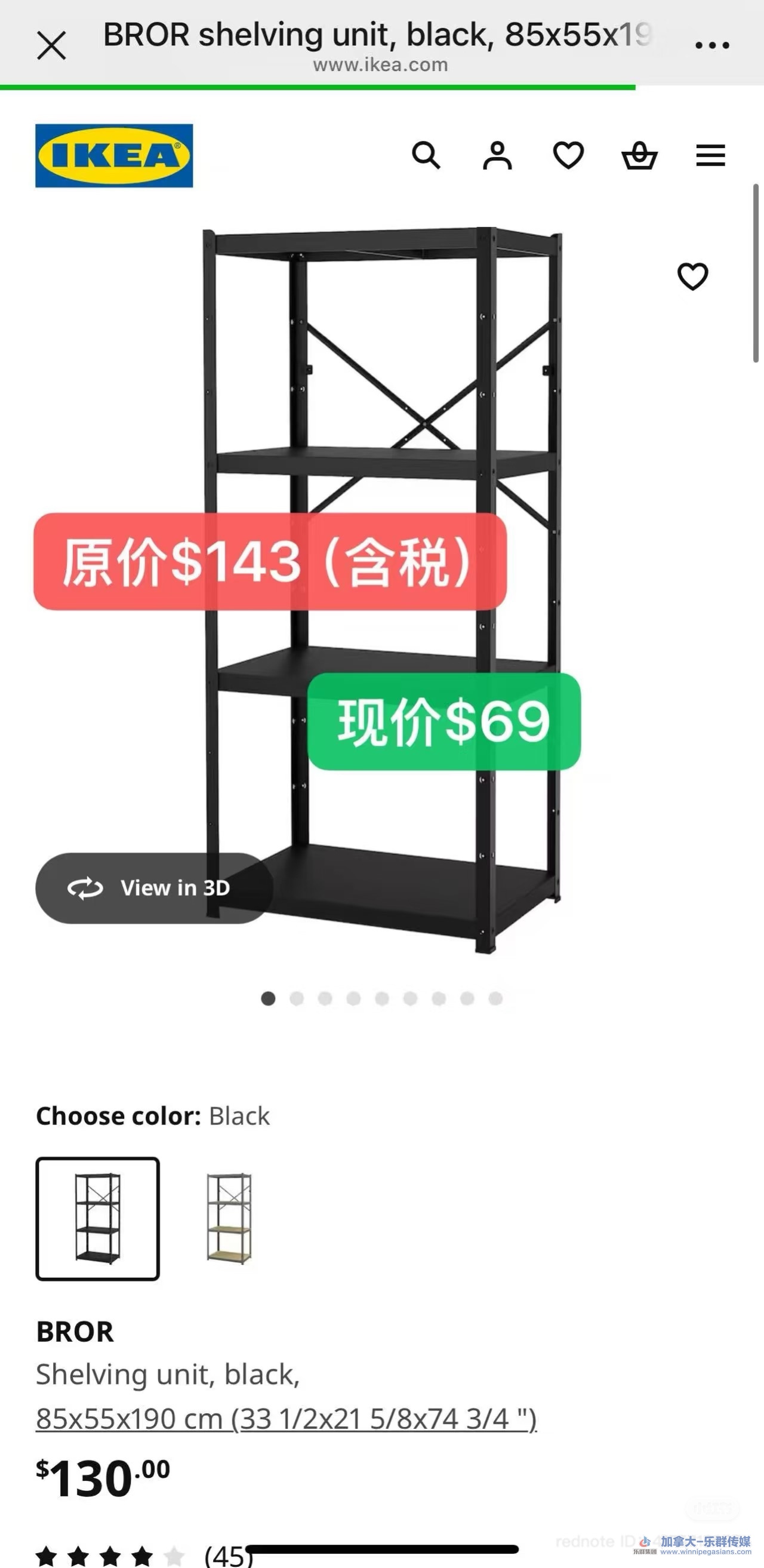Screen dimensions: 764x1568
Task: Open the hamburger navigation menu
Action: tap(710, 156)
